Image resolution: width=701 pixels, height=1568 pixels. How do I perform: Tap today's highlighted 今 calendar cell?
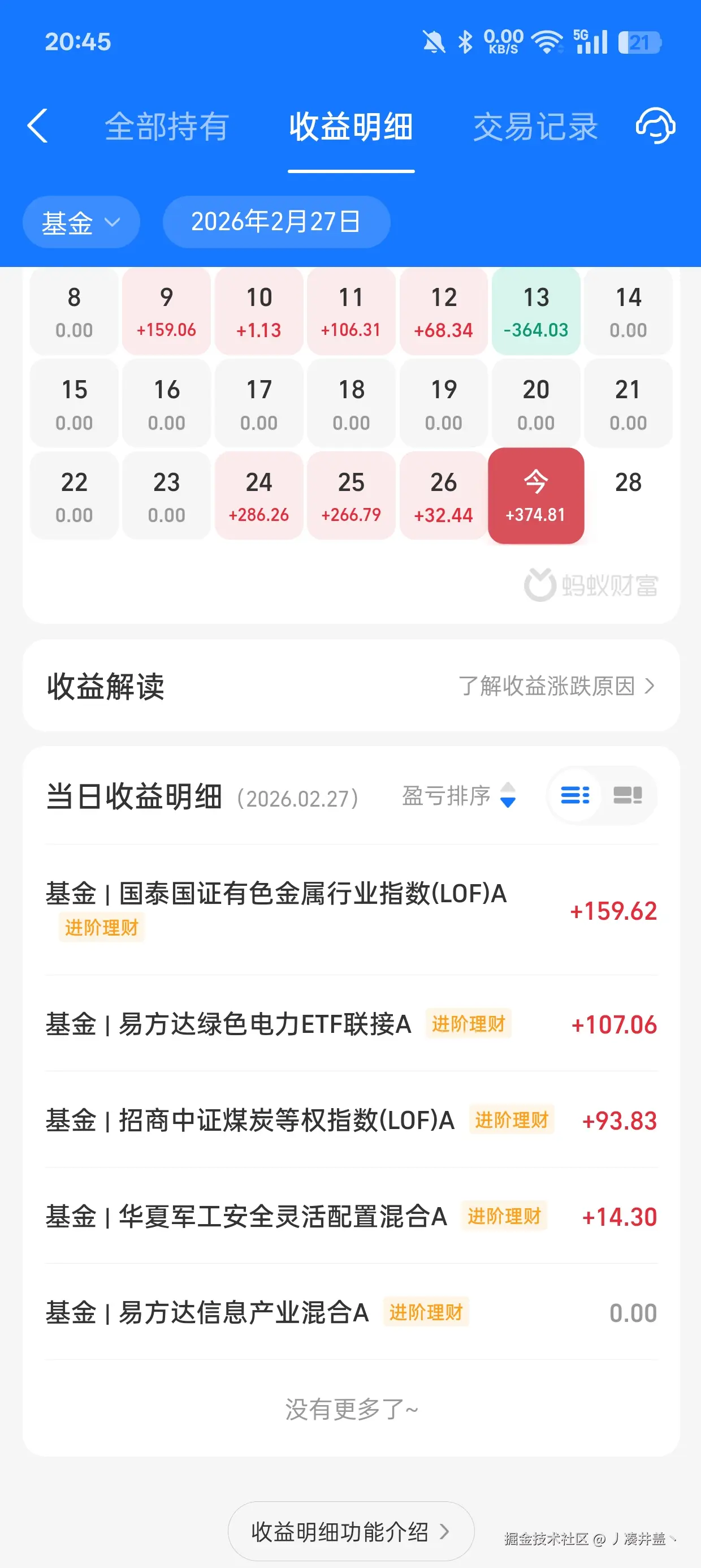(x=535, y=496)
